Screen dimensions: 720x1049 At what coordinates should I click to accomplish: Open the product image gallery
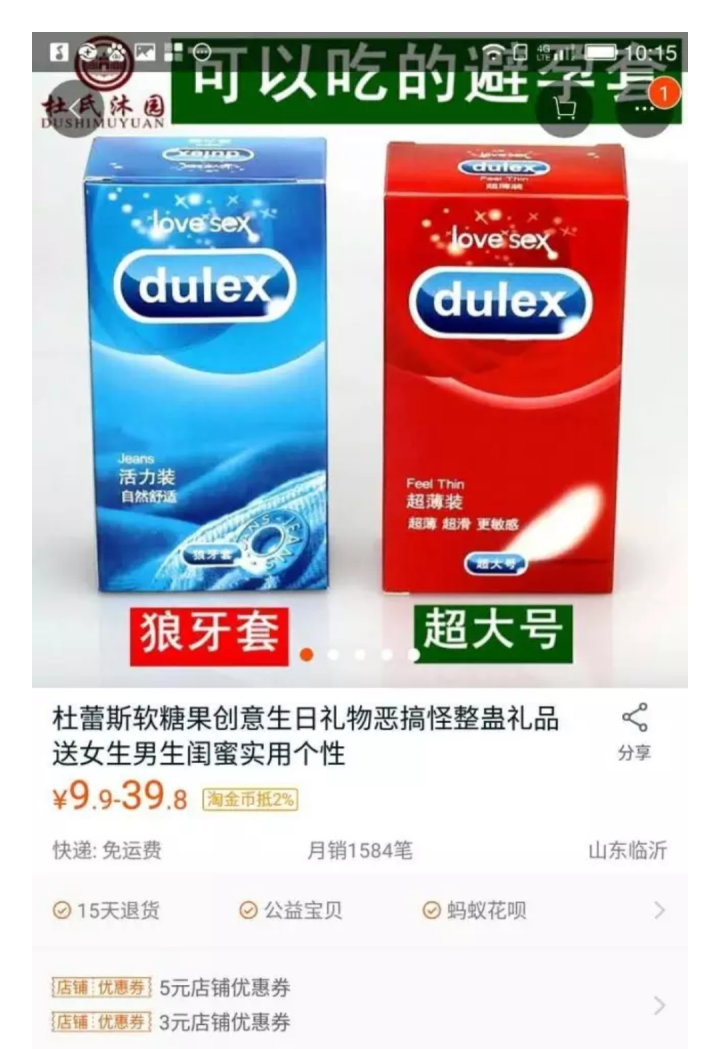coord(360,380)
